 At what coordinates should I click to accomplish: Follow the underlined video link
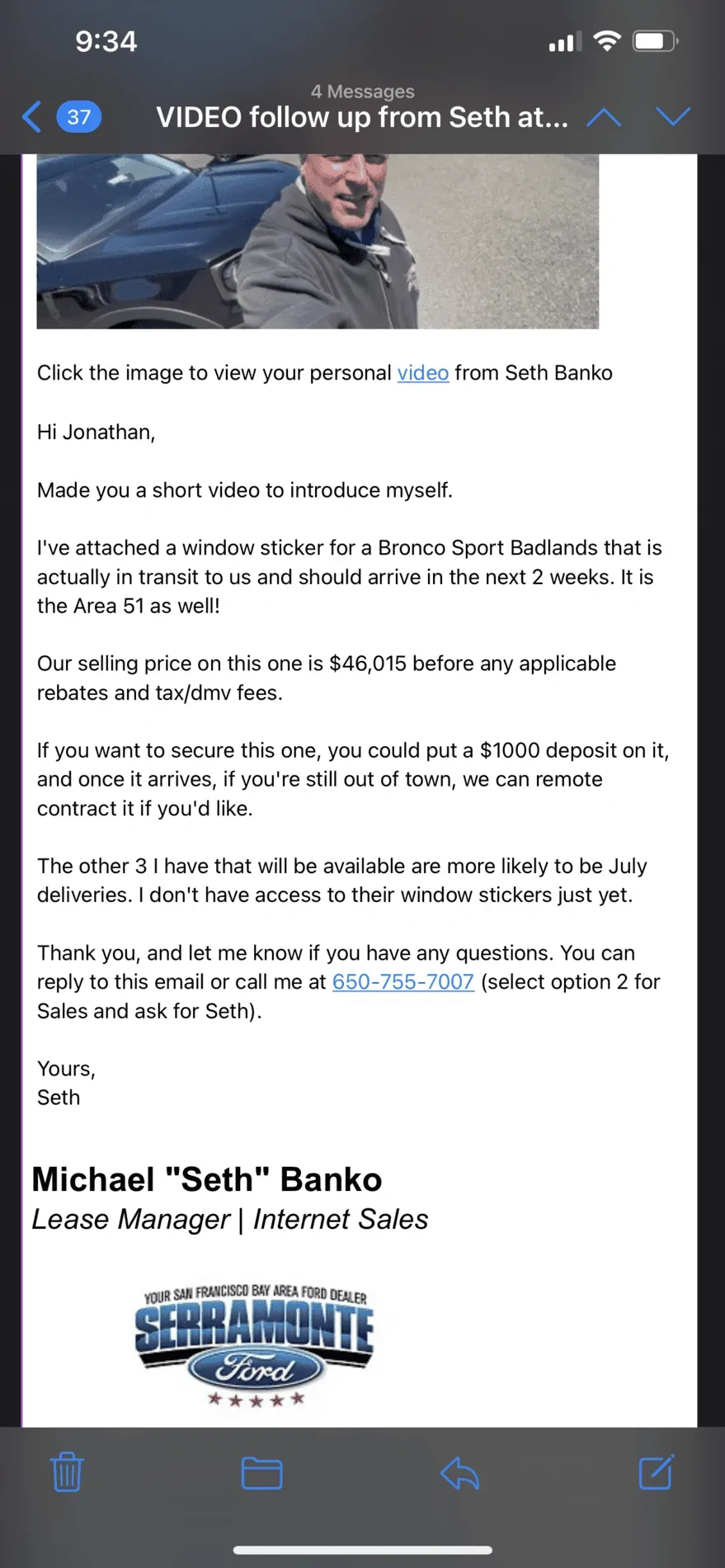coord(422,373)
